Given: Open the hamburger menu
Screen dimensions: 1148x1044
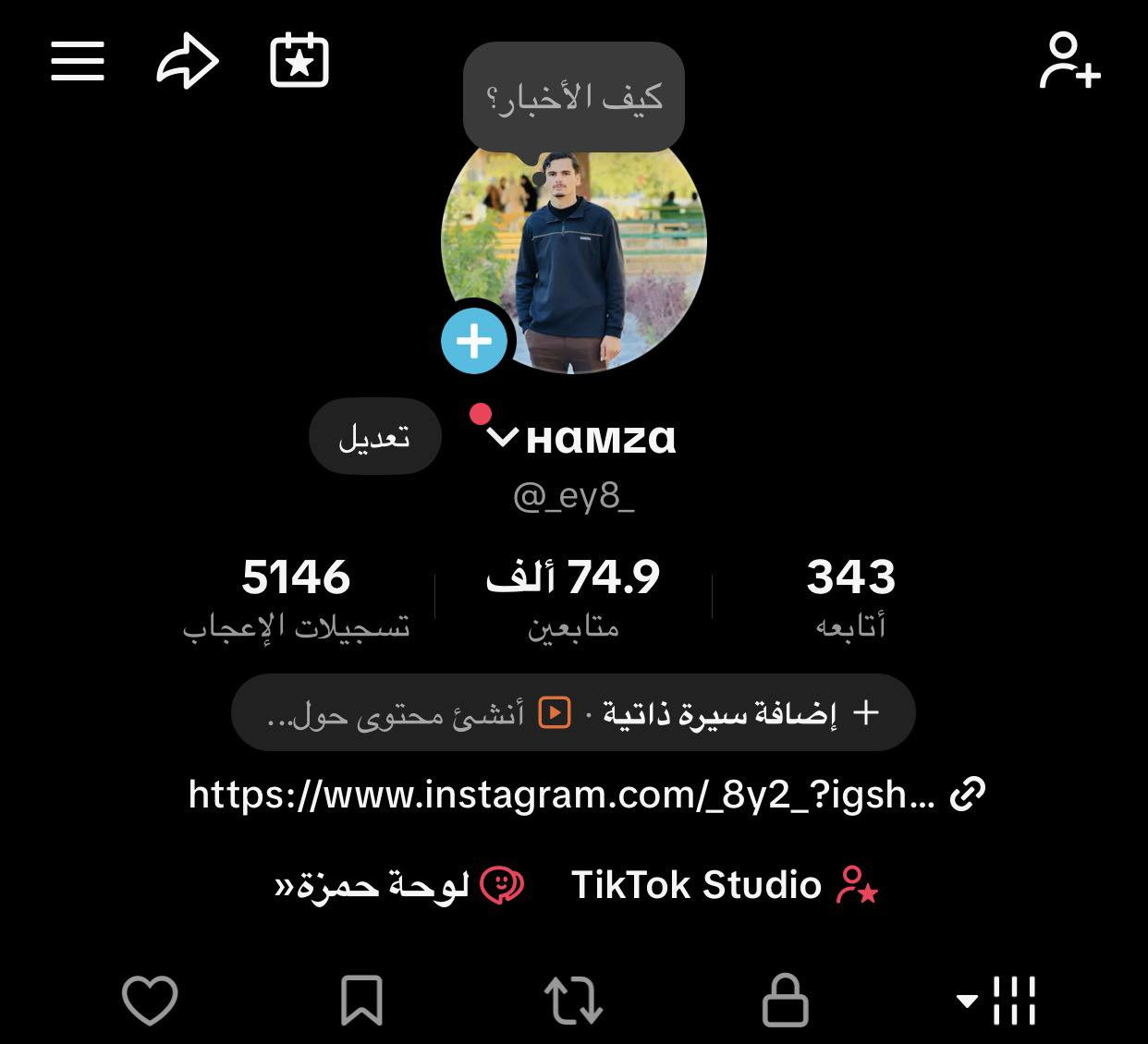Looking at the screenshot, I should [x=78, y=61].
